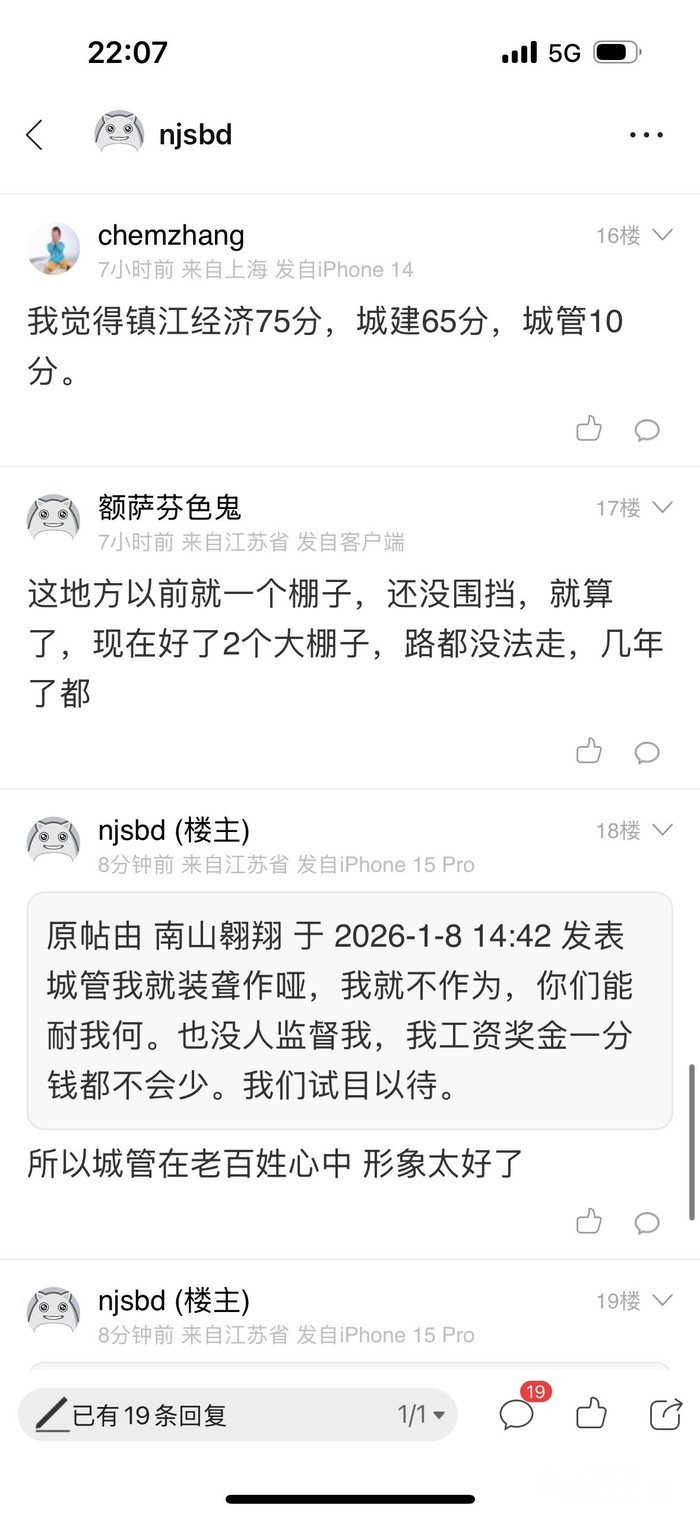Expand options chevron on 17楼
Image resolution: width=700 pixels, height=1518 pixels.
coord(662,508)
